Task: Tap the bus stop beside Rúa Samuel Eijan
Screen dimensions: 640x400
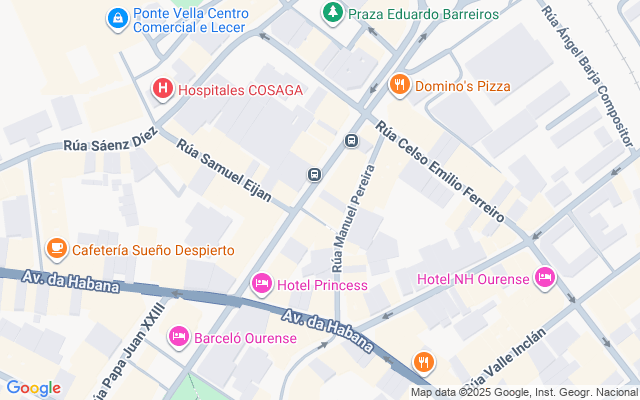Action: tap(314, 176)
